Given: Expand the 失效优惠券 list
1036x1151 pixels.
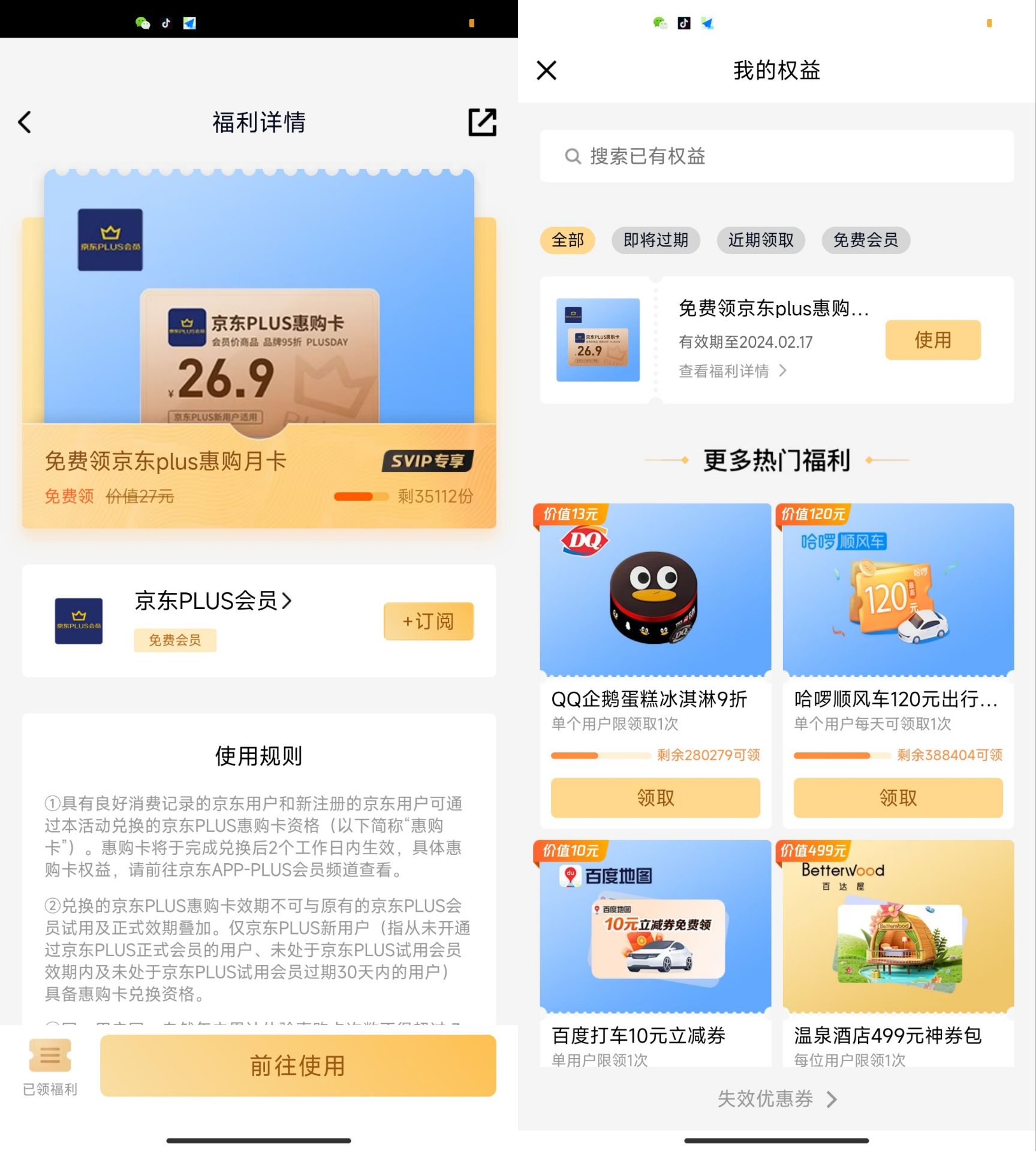Looking at the screenshot, I should tap(776, 1099).
